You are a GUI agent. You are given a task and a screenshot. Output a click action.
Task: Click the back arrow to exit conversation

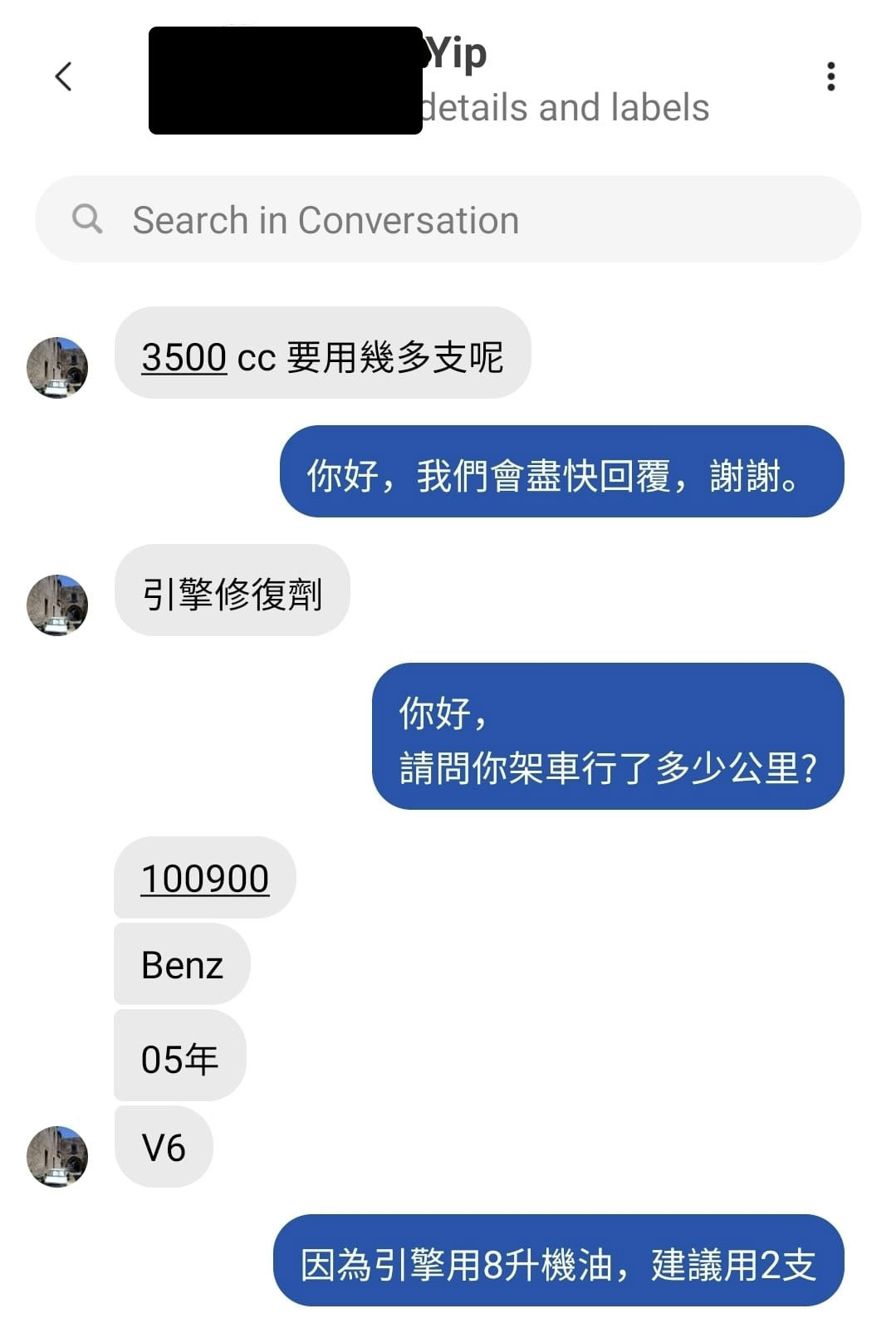click(62, 76)
